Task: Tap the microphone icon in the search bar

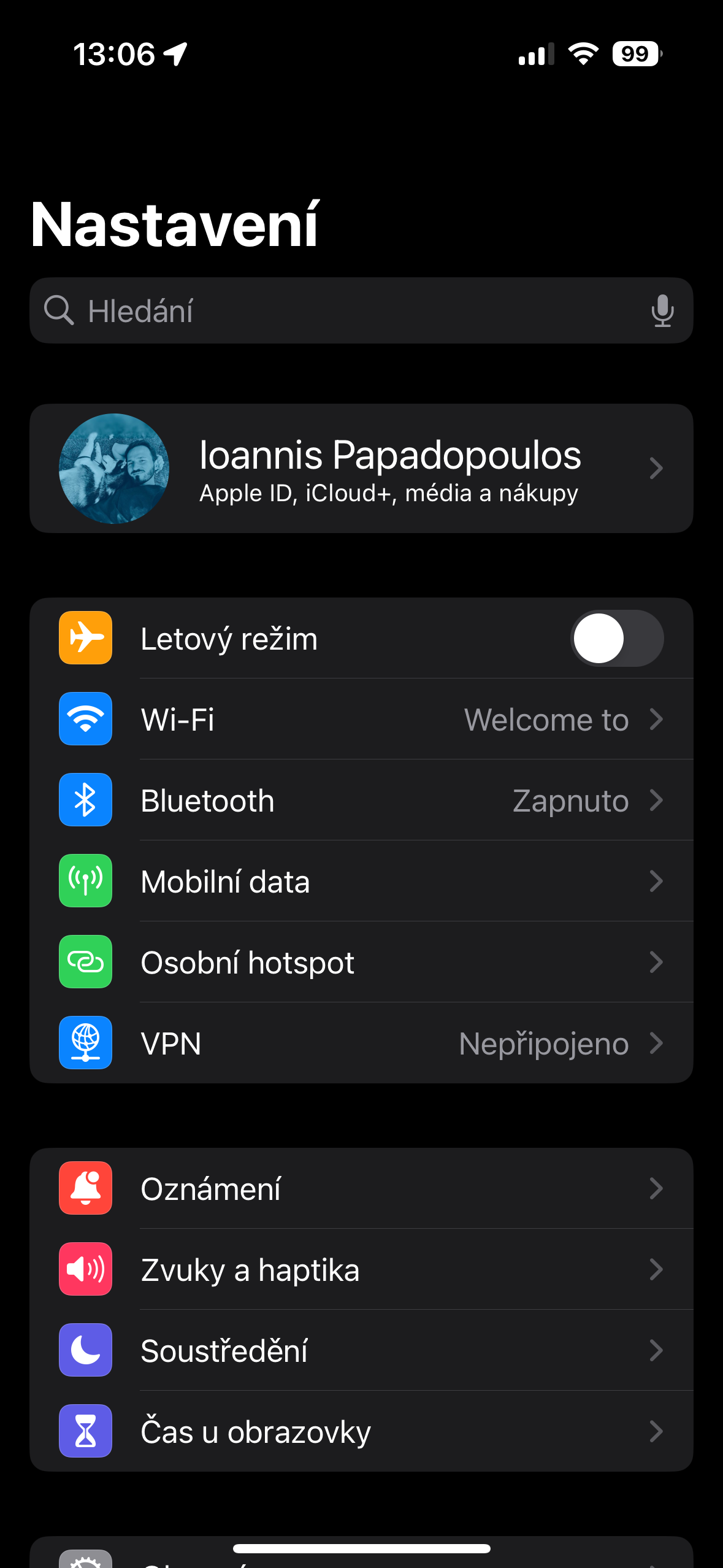Action: pyautogui.click(x=664, y=310)
